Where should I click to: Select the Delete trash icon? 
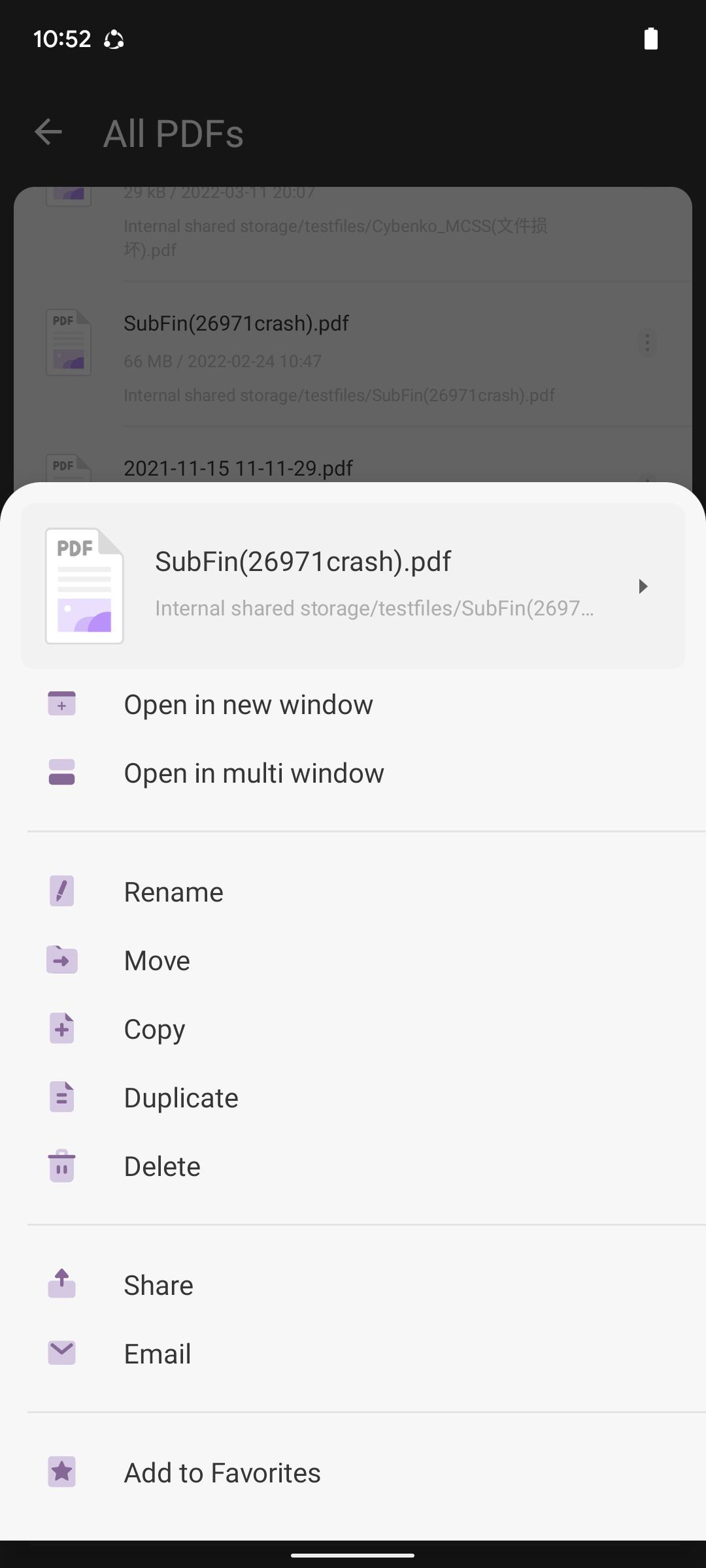click(x=61, y=1166)
